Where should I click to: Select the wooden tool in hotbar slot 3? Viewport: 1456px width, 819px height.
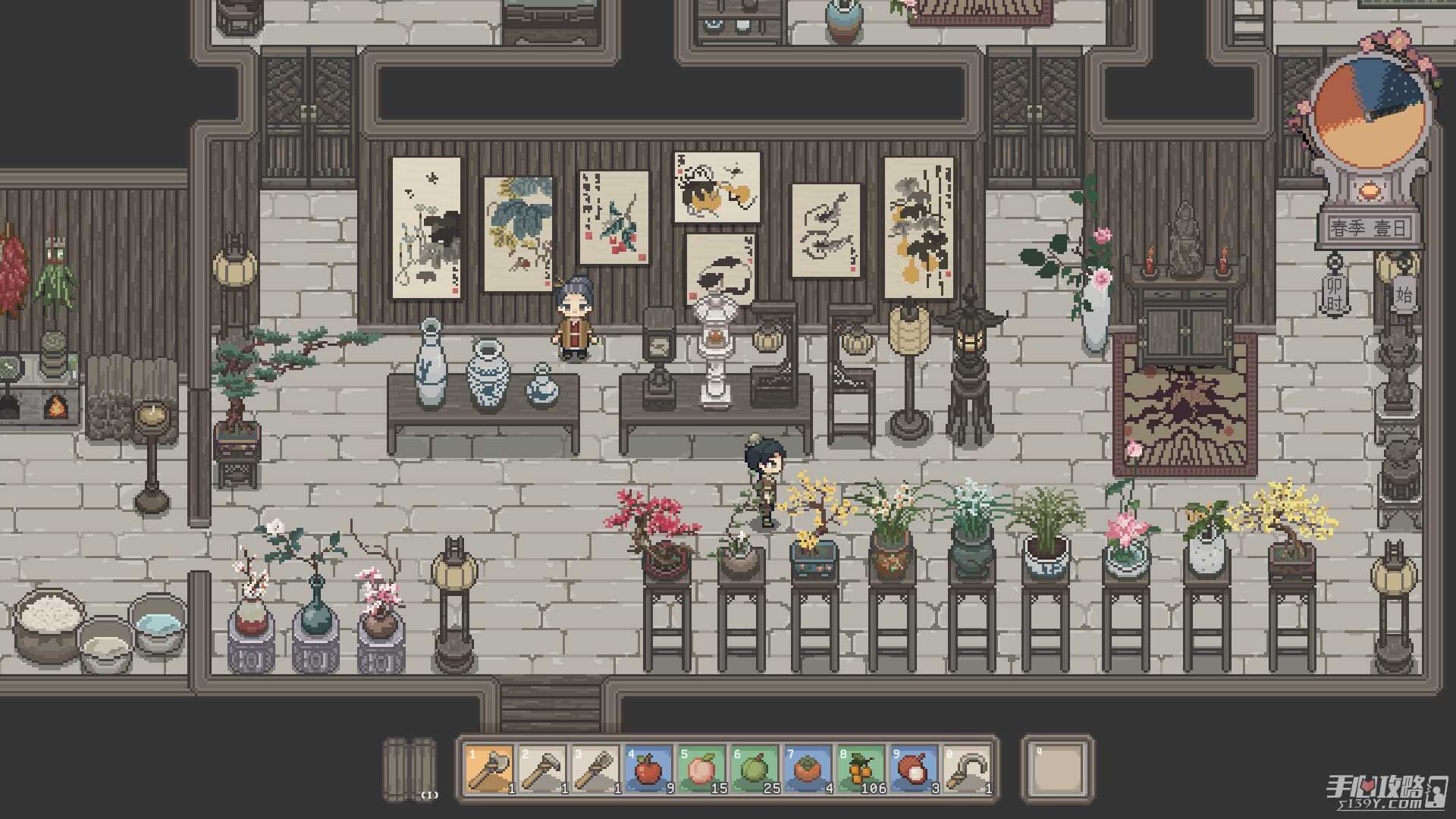[x=596, y=770]
